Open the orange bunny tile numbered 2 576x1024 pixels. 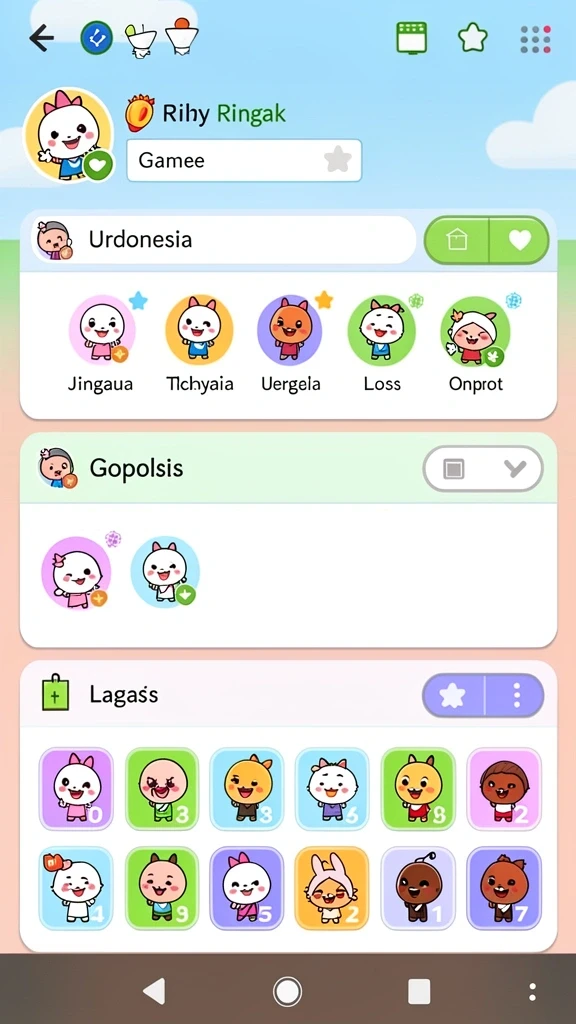[331, 888]
